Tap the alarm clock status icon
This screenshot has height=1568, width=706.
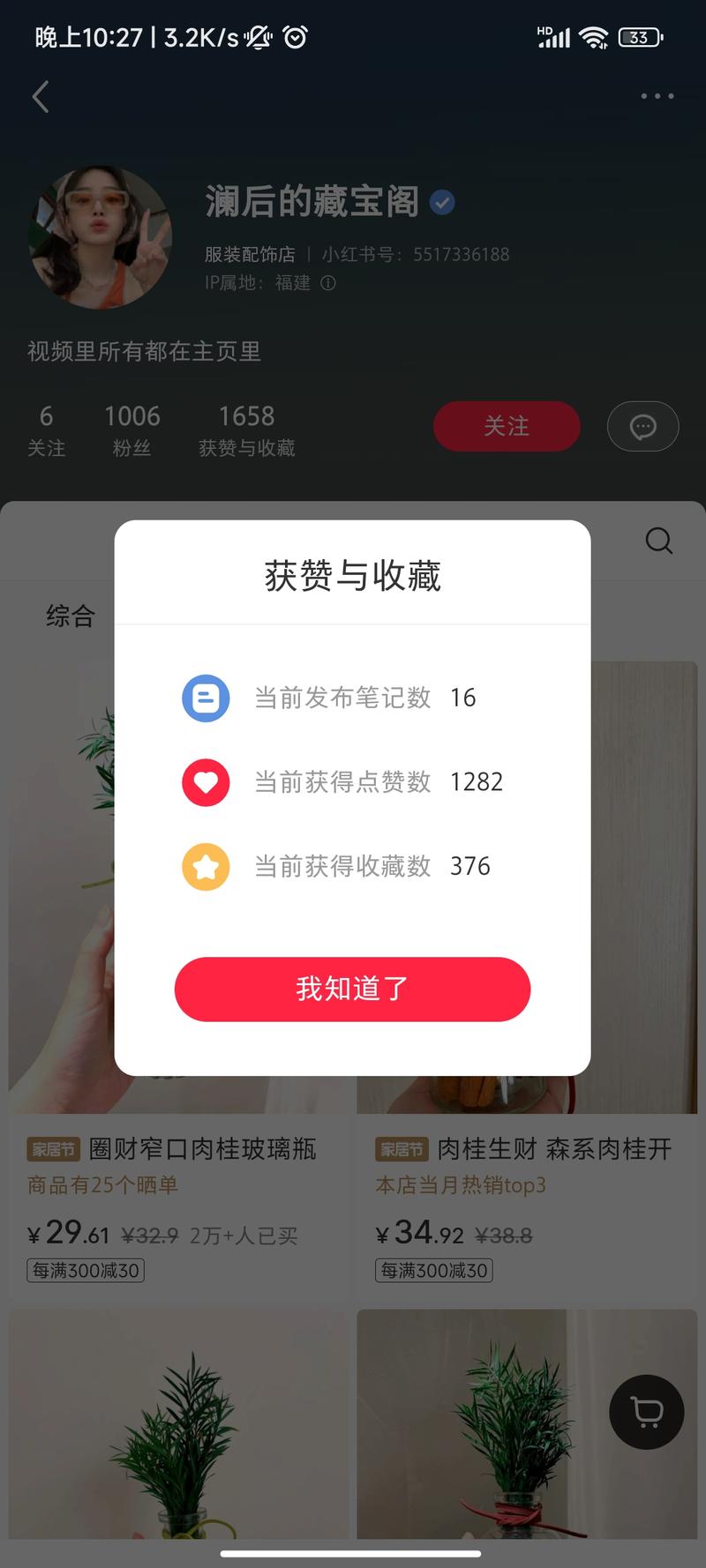(295, 36)
